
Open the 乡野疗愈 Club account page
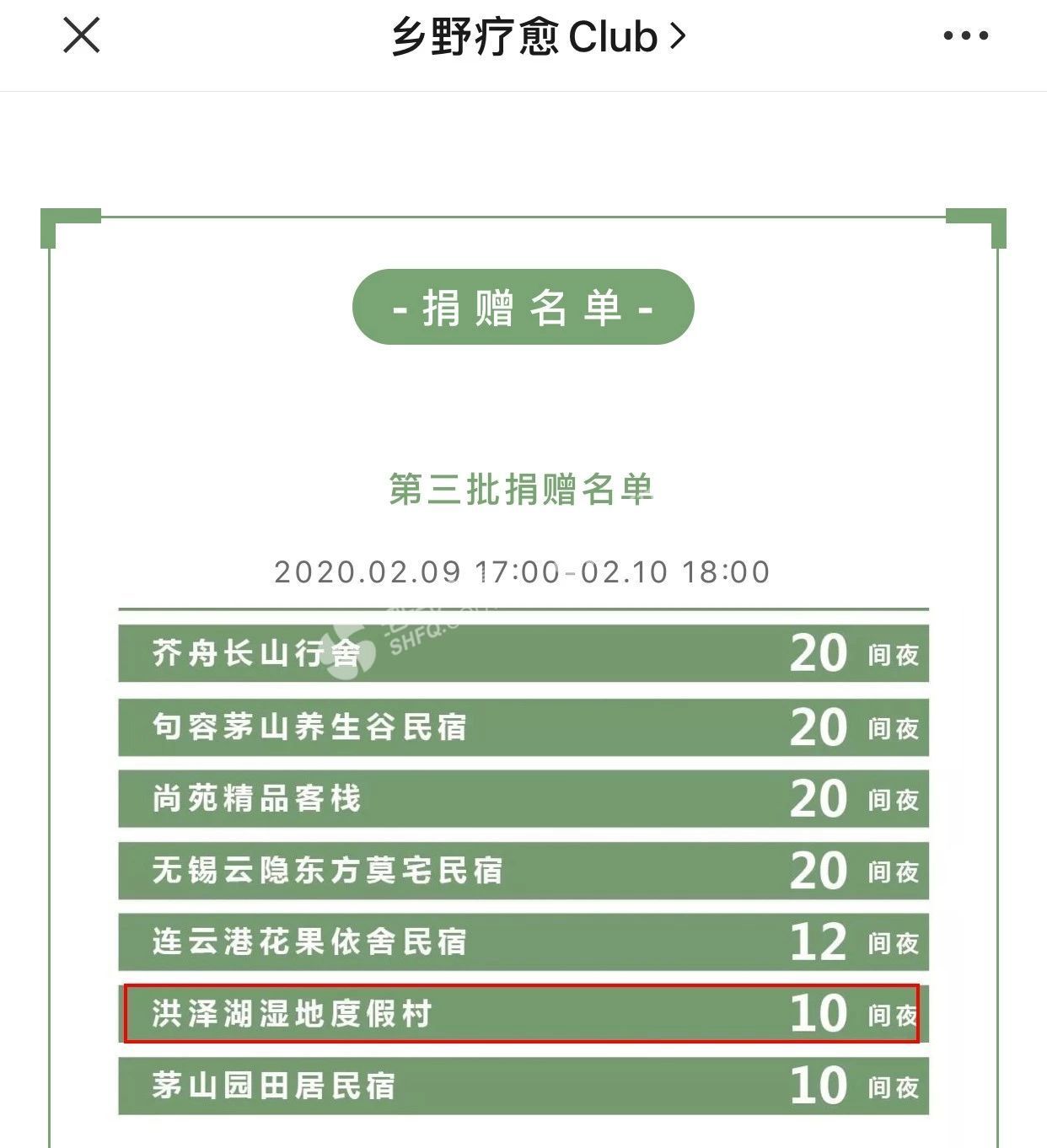pos(537,37)
